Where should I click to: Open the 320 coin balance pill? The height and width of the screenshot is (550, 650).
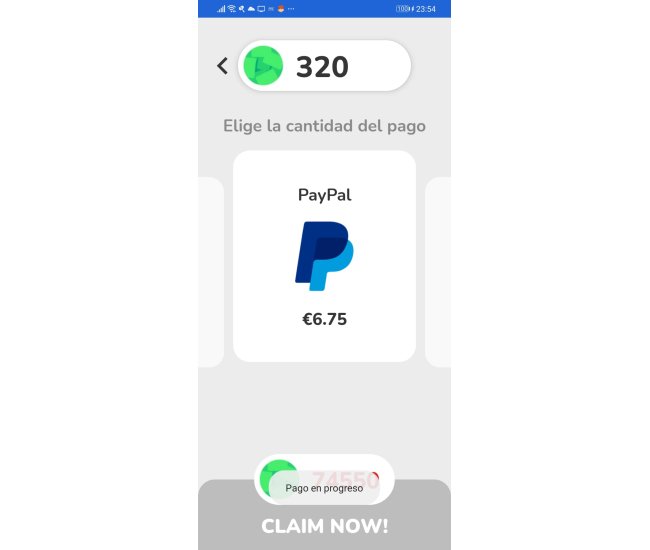[x=324, y=67]
